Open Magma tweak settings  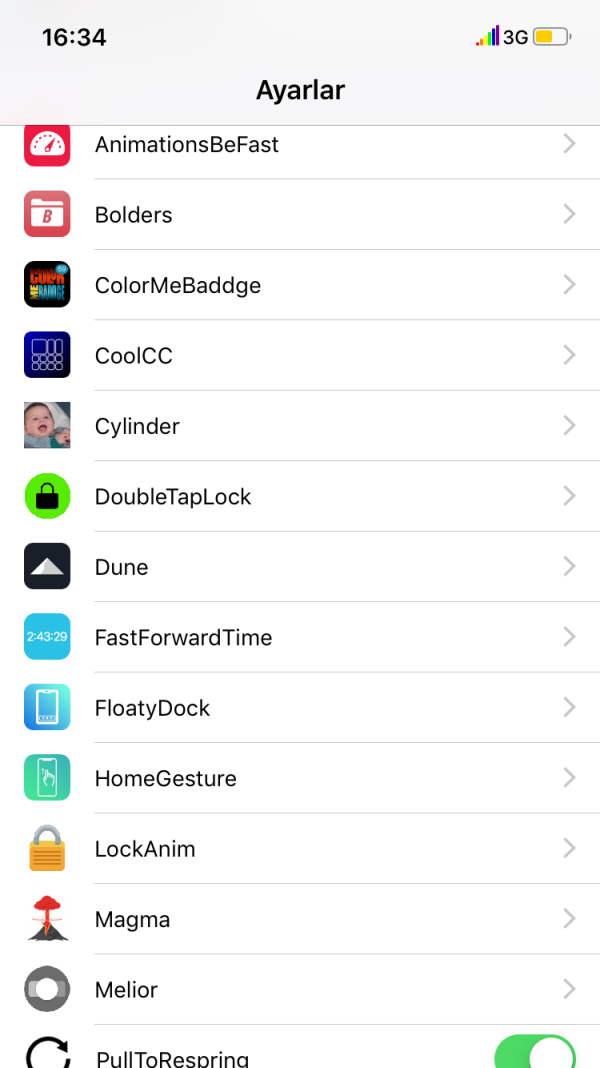tap(300, 920)
